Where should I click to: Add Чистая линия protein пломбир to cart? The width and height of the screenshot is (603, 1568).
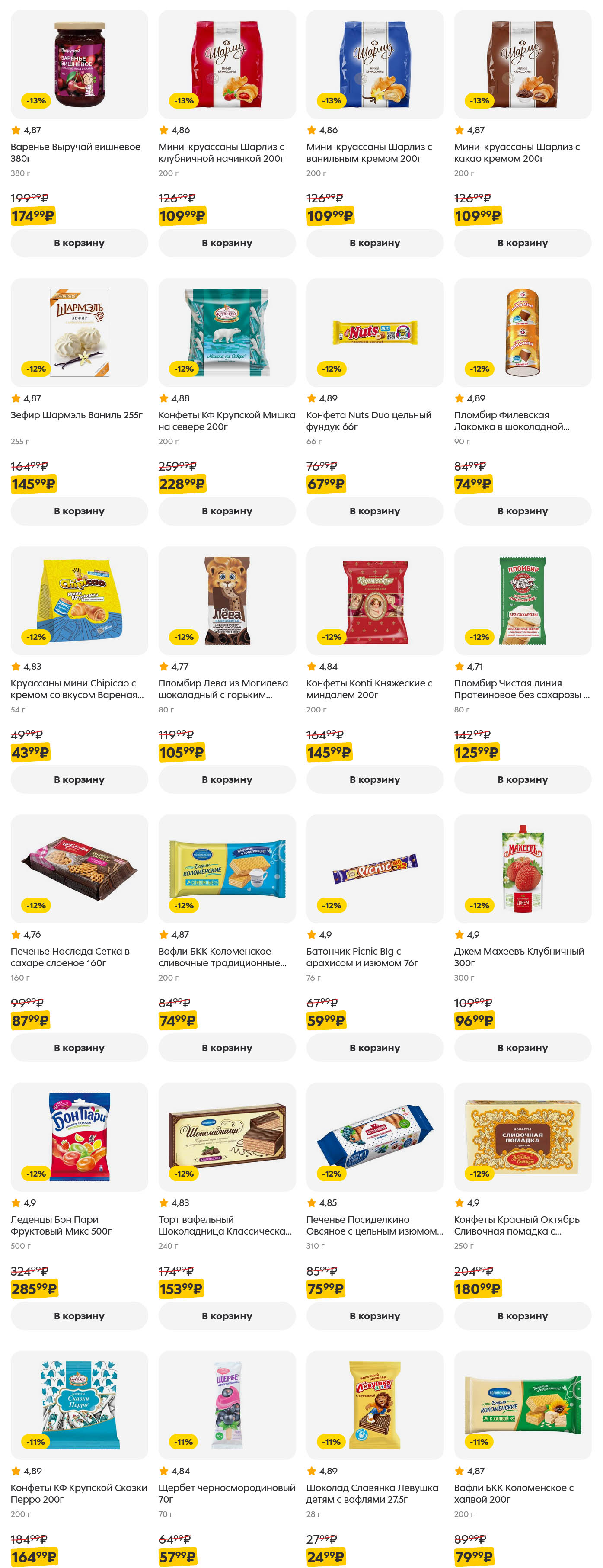pos(522,780)
